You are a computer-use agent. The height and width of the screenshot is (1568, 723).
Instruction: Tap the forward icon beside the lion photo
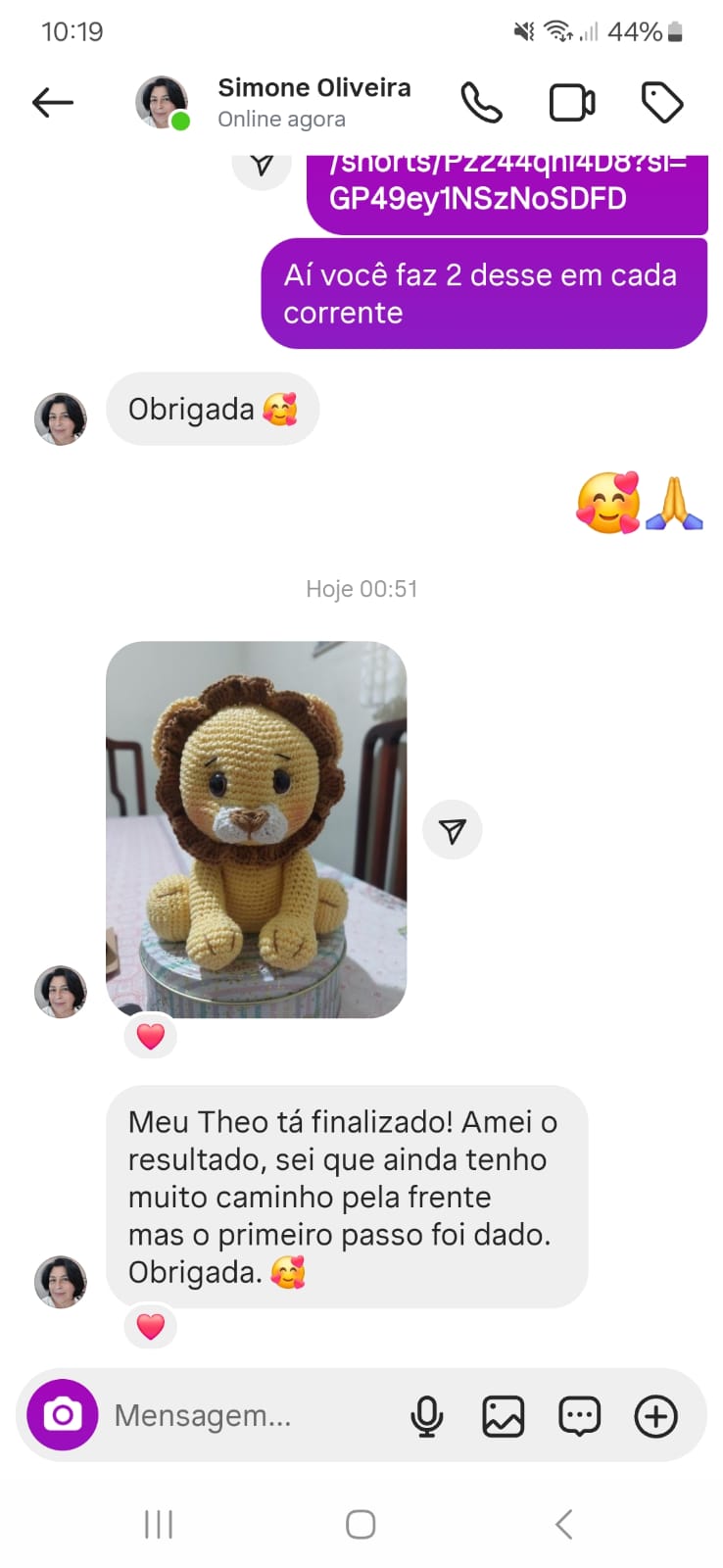pyautogui.click(x=452, y=828)
